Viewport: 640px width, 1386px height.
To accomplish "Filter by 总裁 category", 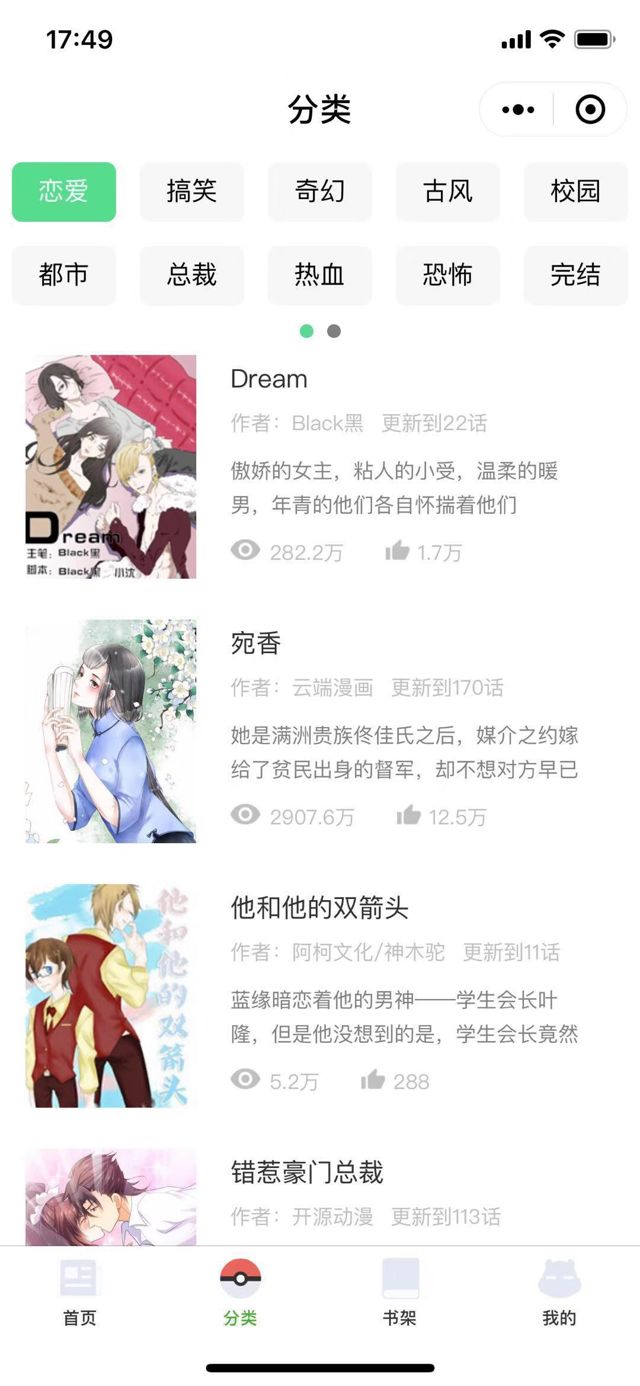I will pyautogui.click(x=192, y=275).
